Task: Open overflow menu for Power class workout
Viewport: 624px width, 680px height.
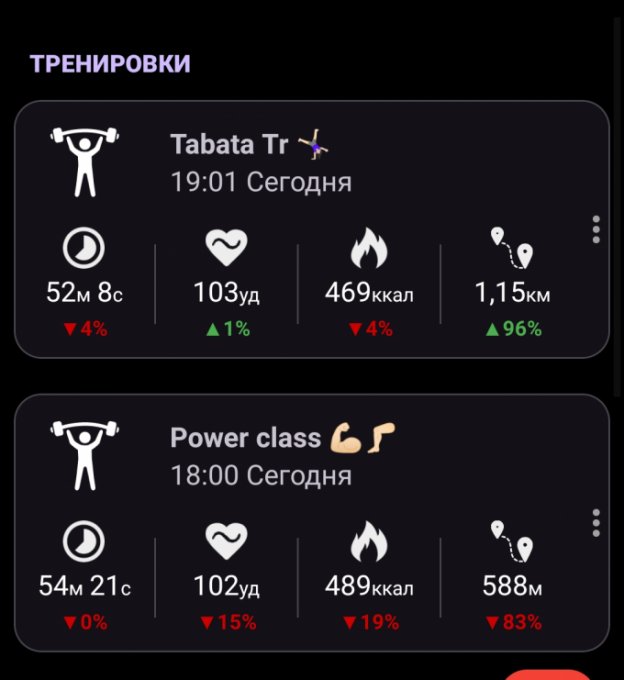Action: [596, 522]
